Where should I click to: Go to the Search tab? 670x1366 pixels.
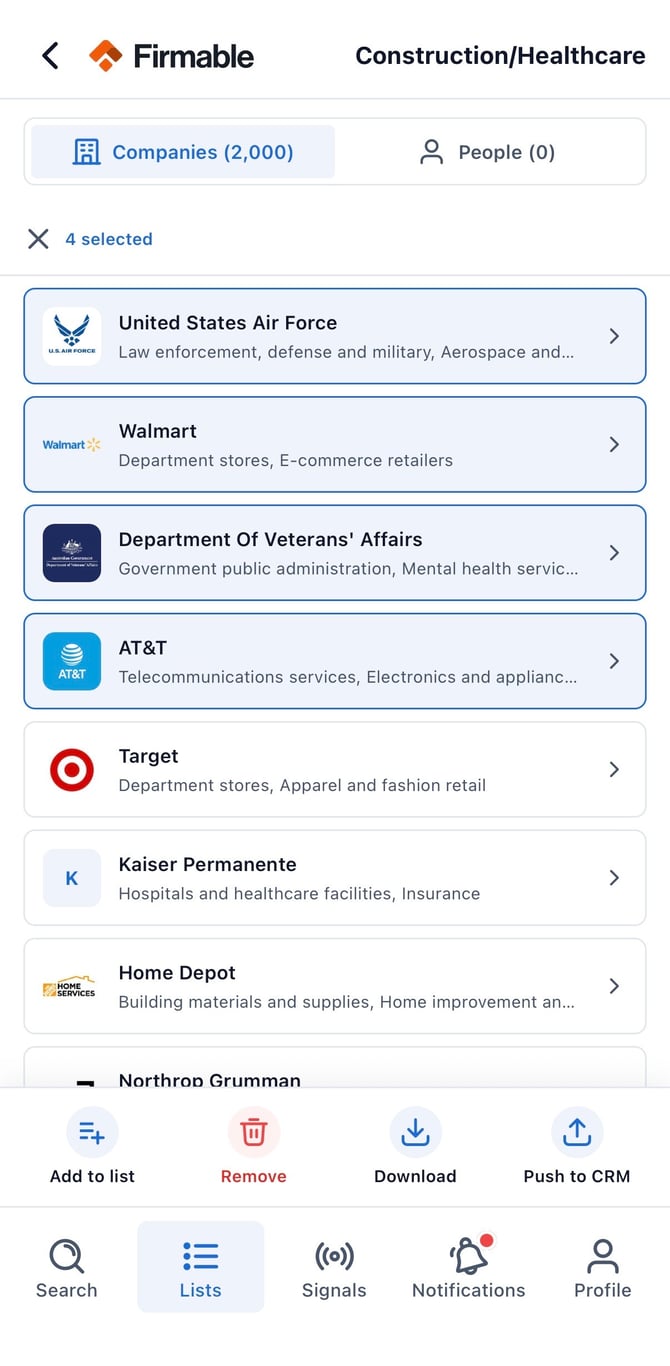67,1267
